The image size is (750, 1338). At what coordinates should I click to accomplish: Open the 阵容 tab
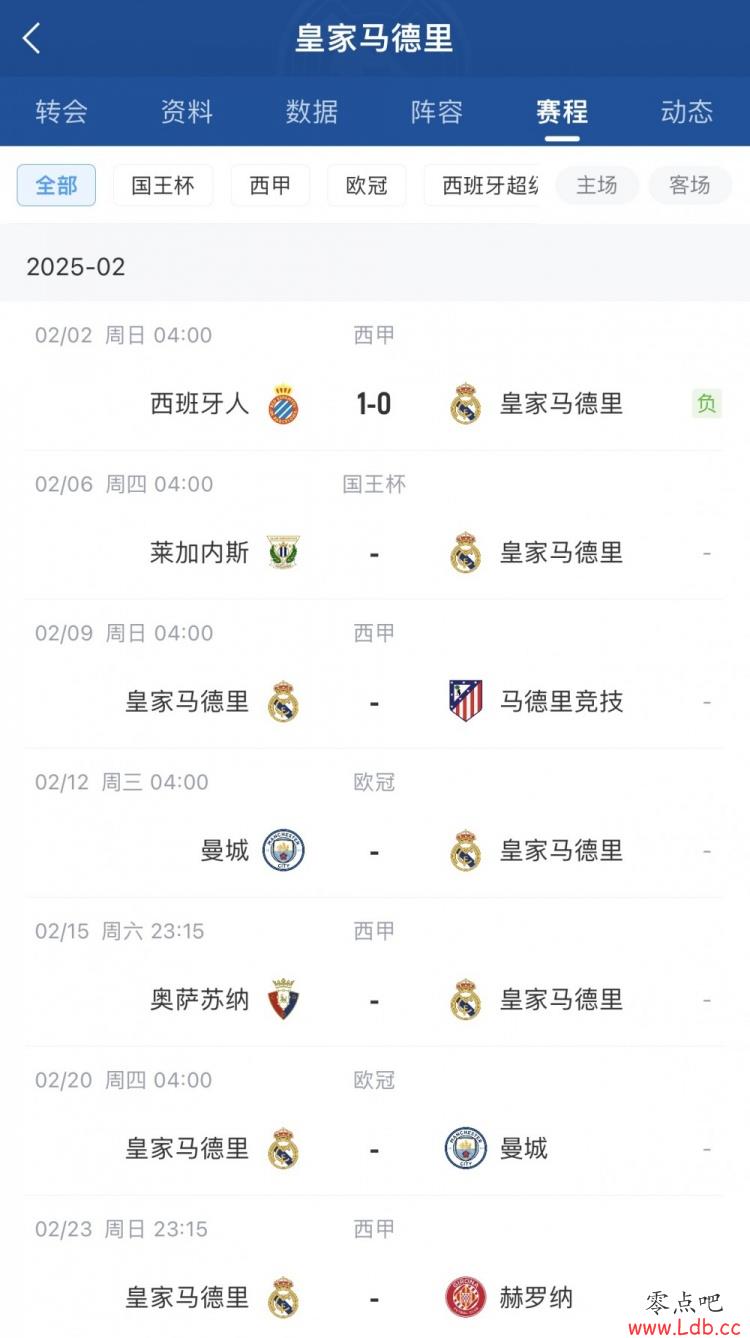[x=436, y=111]
